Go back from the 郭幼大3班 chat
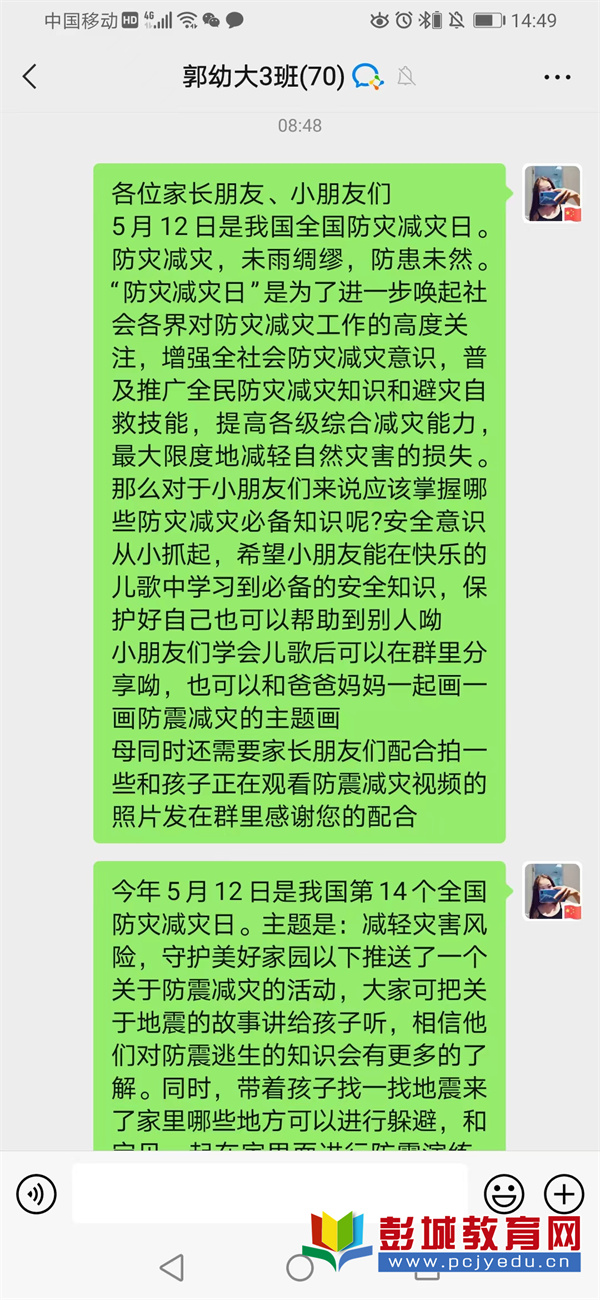The width and height of the screenshot is (600, 1300). click(x=30, y=76)
